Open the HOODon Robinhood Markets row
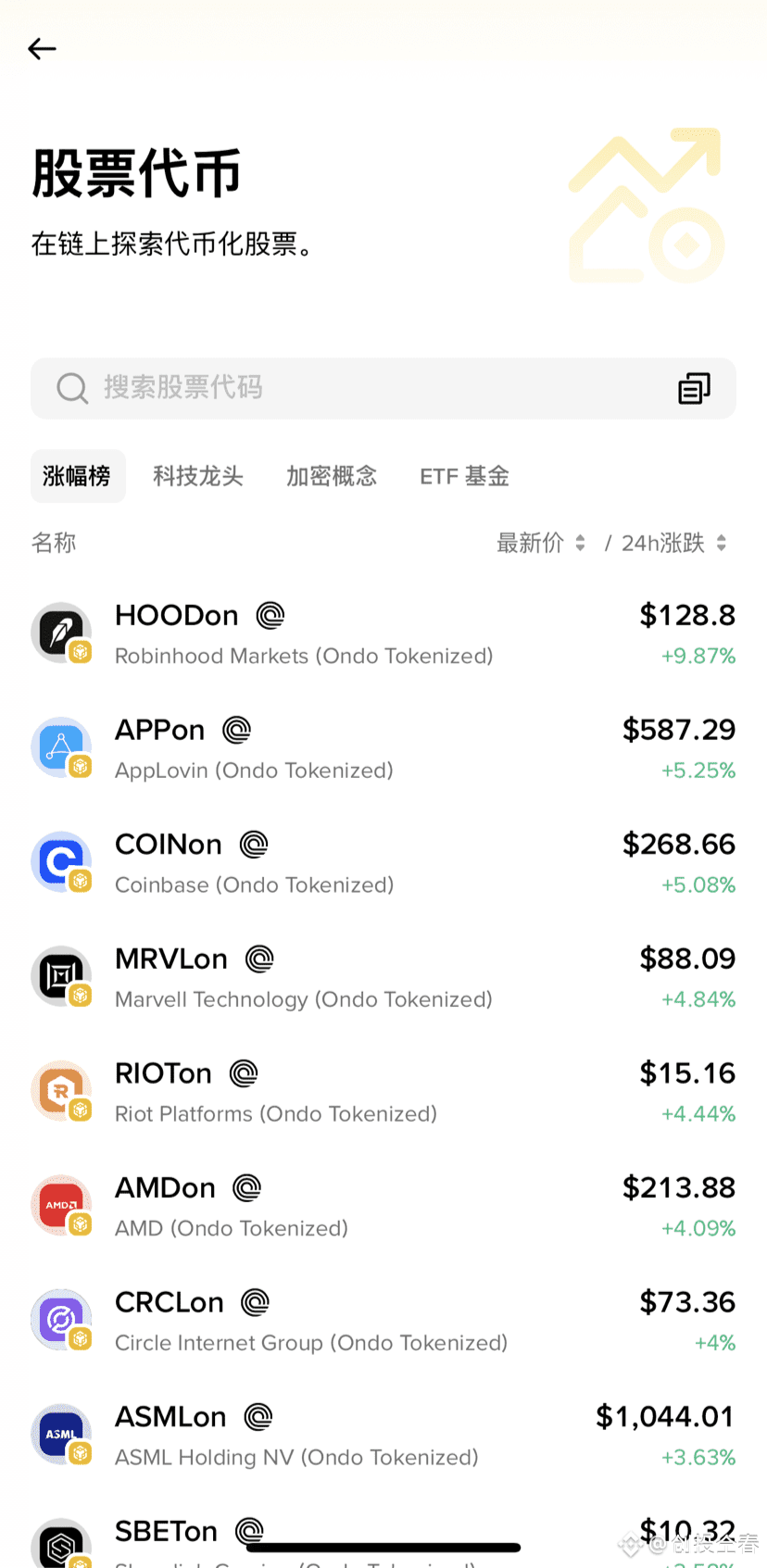The height and width of the screenshot is (1568, 767). (x=383, y=634)
